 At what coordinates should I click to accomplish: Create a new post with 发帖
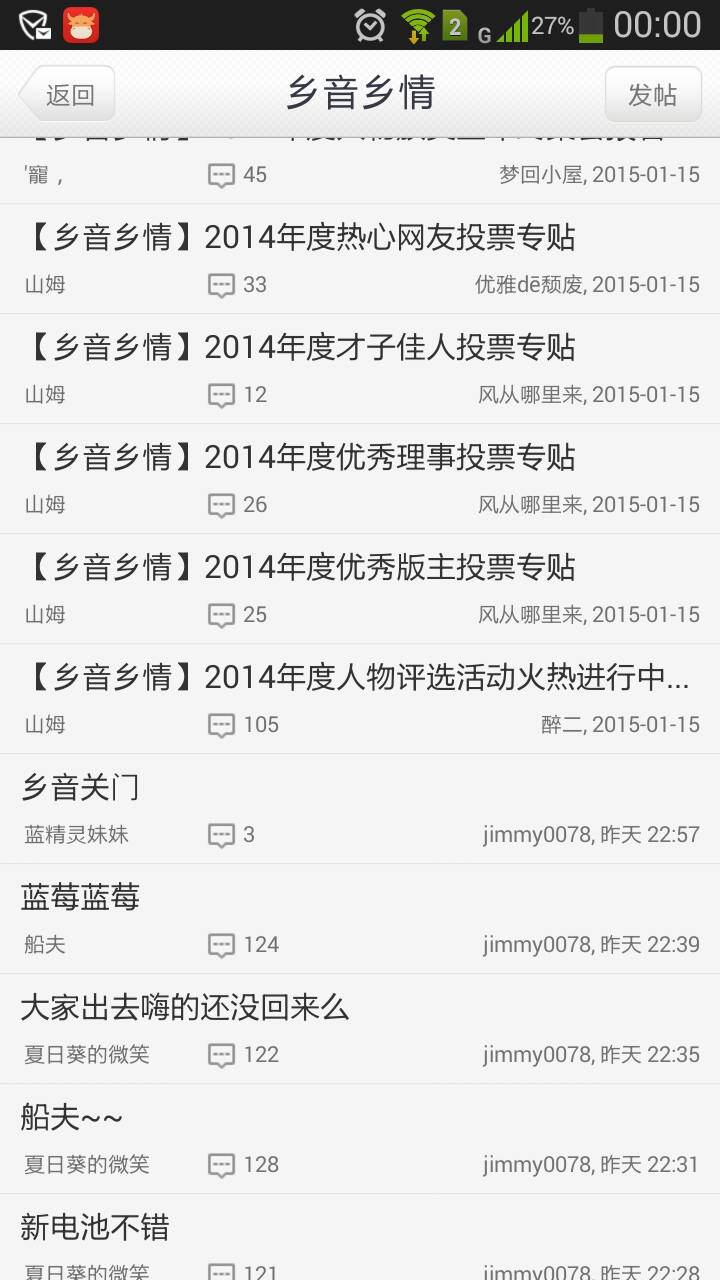(653, 94)
